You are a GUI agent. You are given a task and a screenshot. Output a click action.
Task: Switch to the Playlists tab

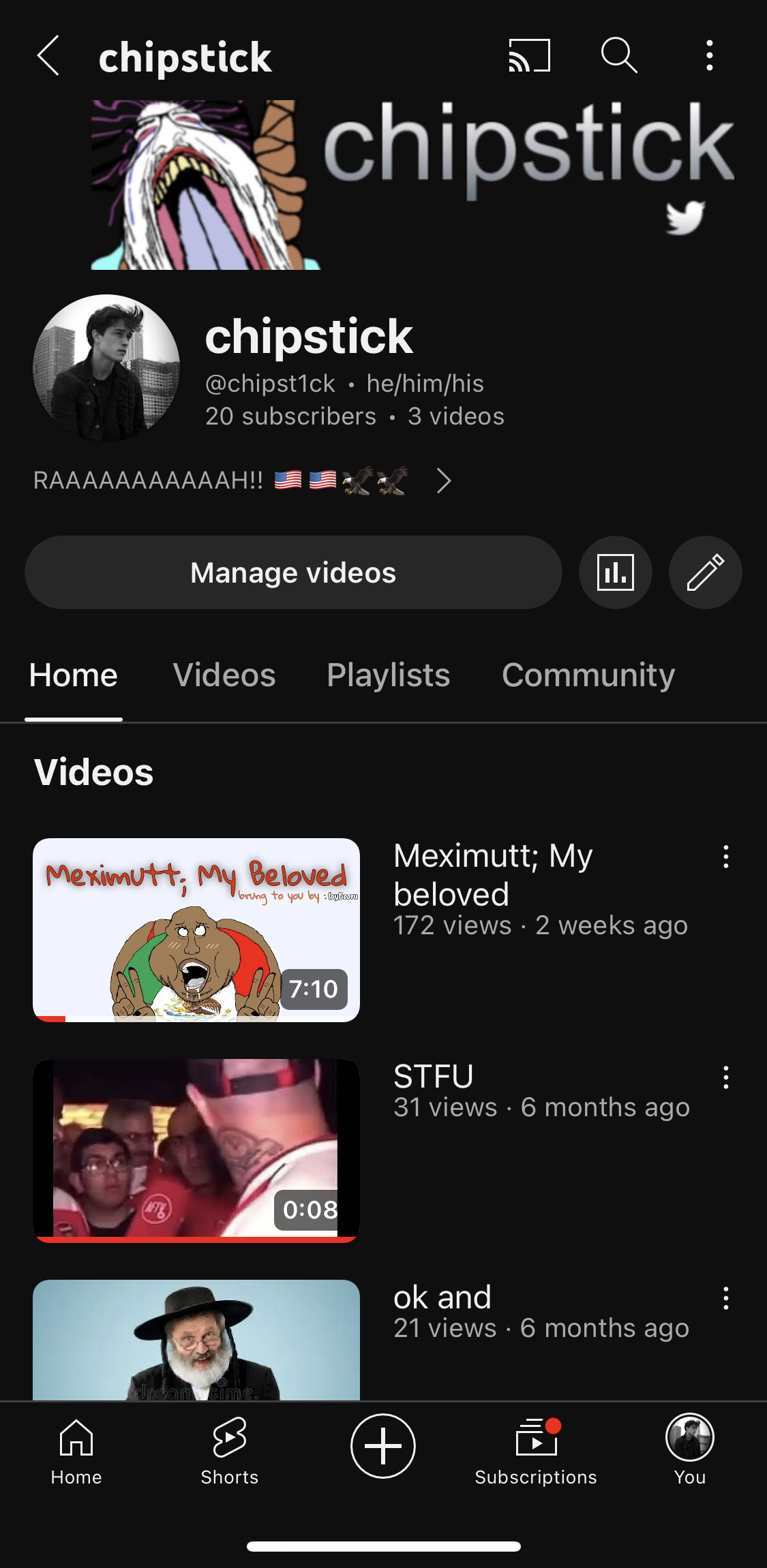pos(388,675)
